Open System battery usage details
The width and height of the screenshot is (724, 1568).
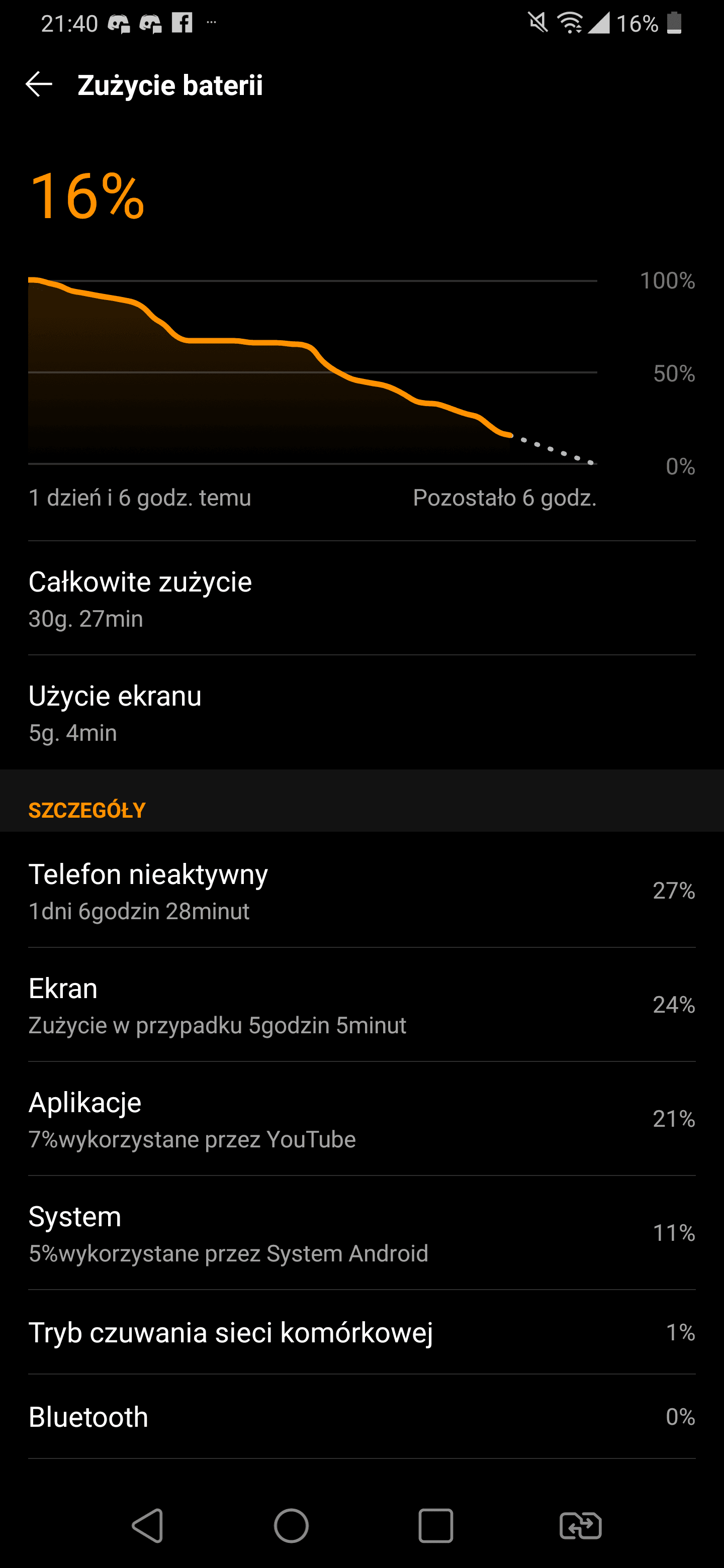point(361,1233)
